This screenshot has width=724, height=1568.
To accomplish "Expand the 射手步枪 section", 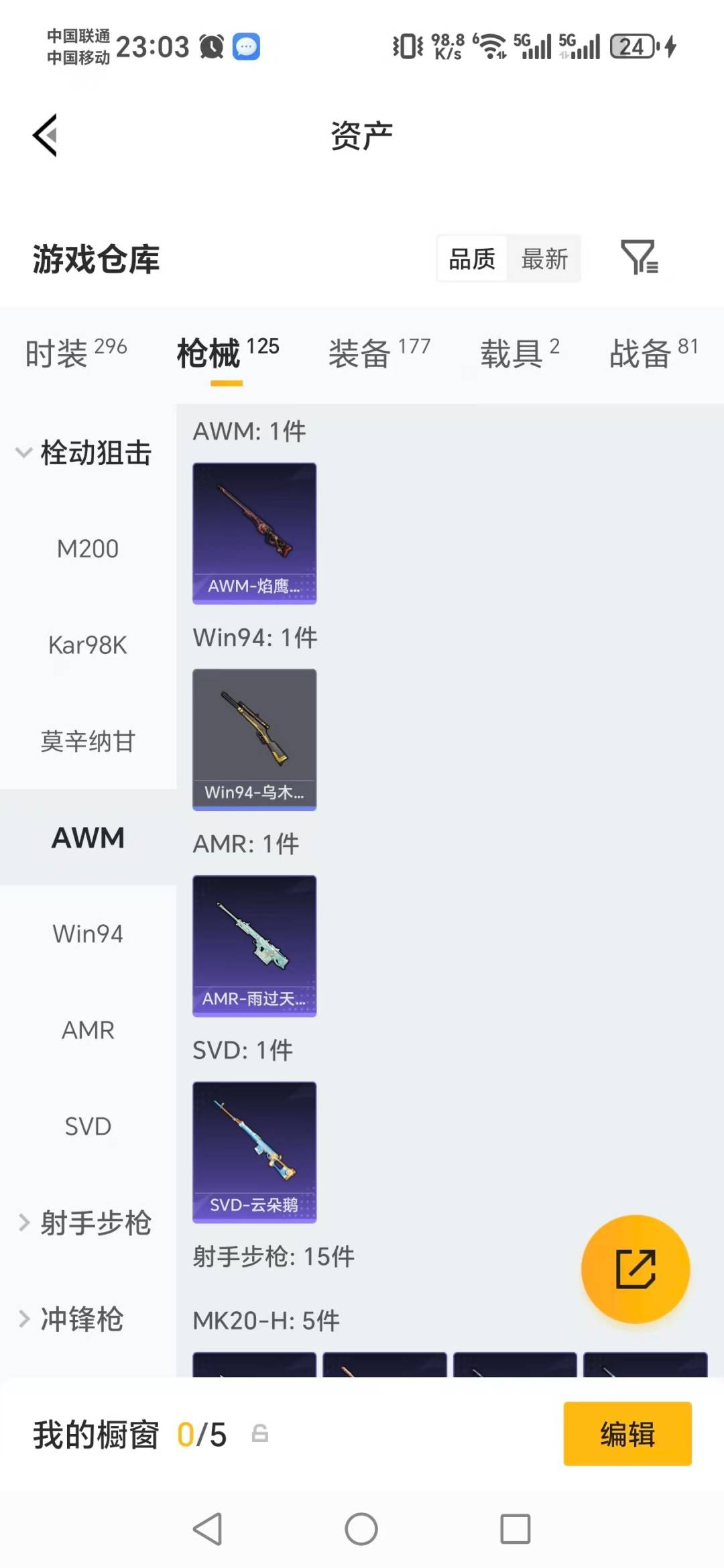I will click(87, 1223).
